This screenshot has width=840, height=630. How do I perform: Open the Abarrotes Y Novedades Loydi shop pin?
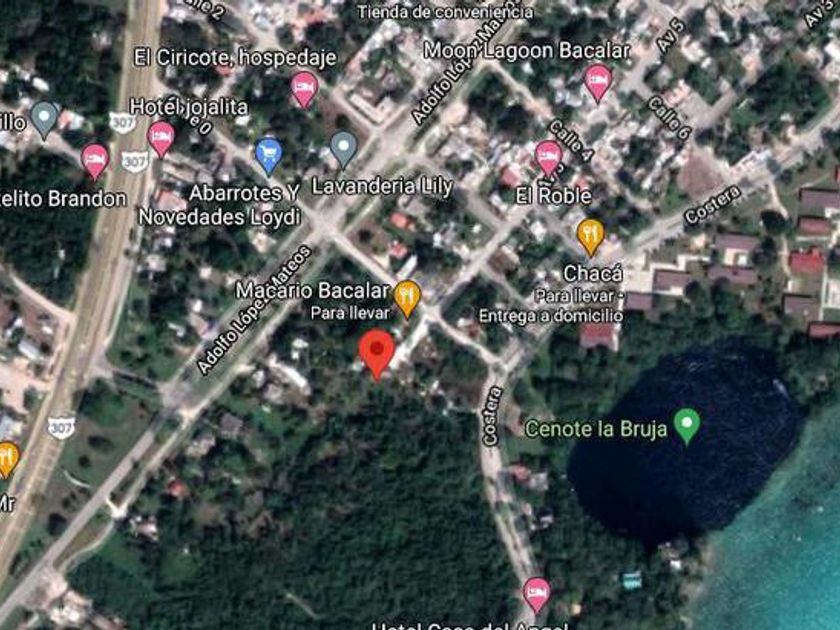pyautogui.click(x=269, y=155)
